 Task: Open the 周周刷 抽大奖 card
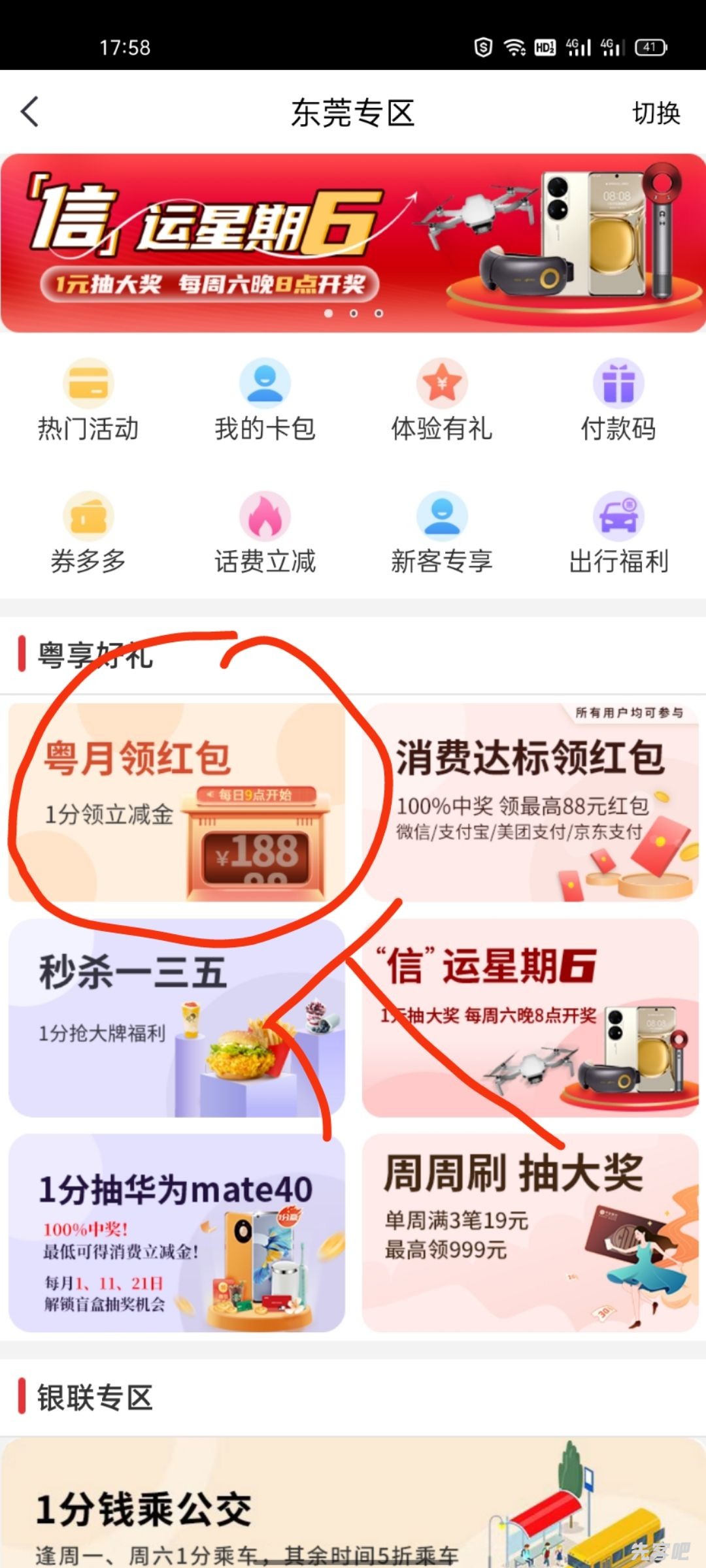pyautogui.click(x=530, y=1233)
